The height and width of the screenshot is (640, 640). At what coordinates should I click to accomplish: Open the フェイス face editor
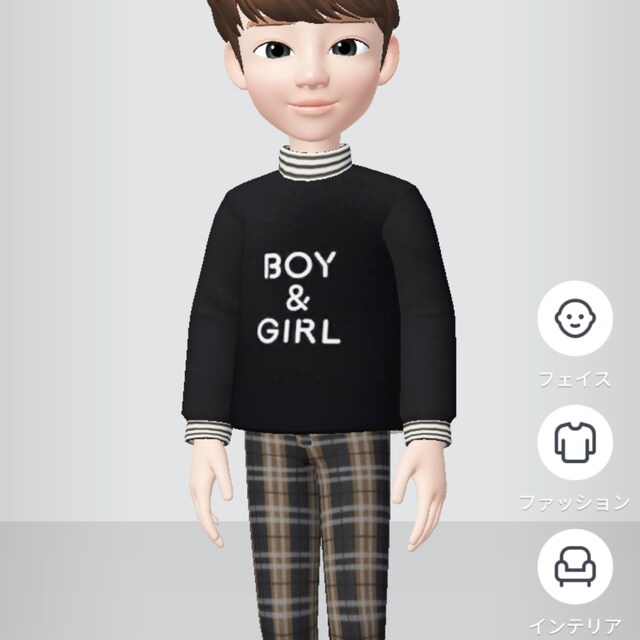[x=575, y=319]
